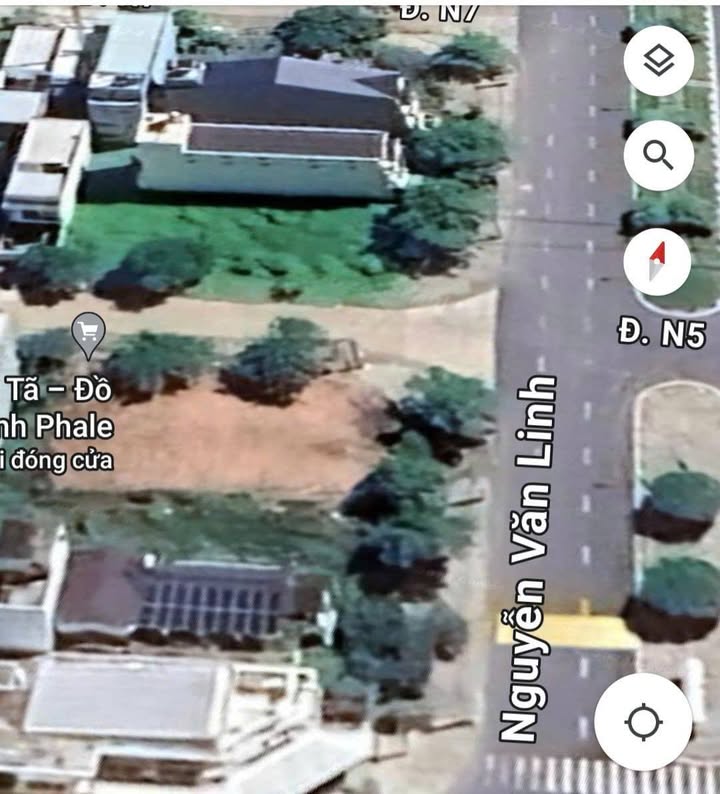This screenshot has height=794, width=720.
Task: Tap the search magnifier button
Action: (x=658, y=155)
